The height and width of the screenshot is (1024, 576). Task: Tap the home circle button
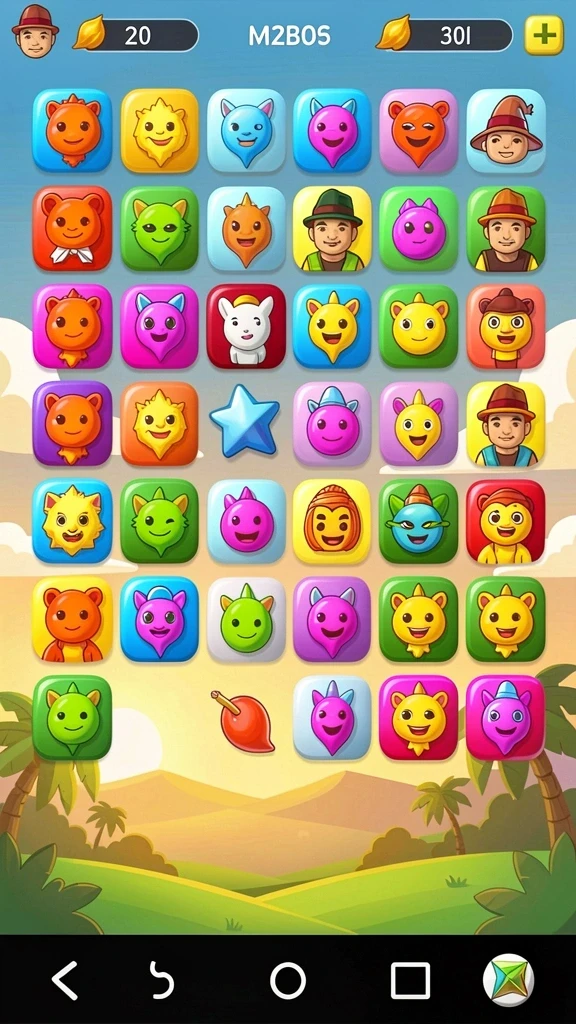coord(288,980)
